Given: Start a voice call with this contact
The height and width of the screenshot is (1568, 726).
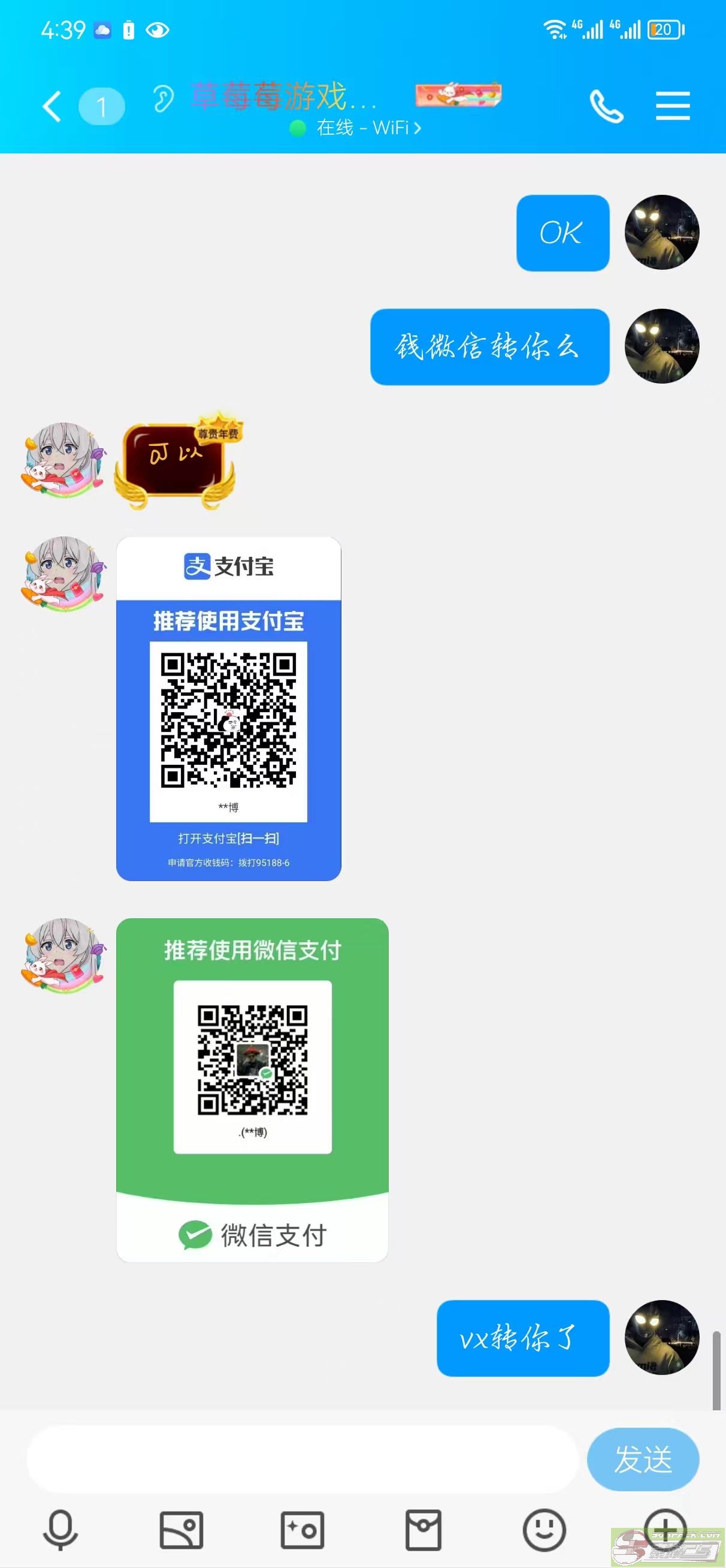Looking at the screenshot, I should point(606,107).
